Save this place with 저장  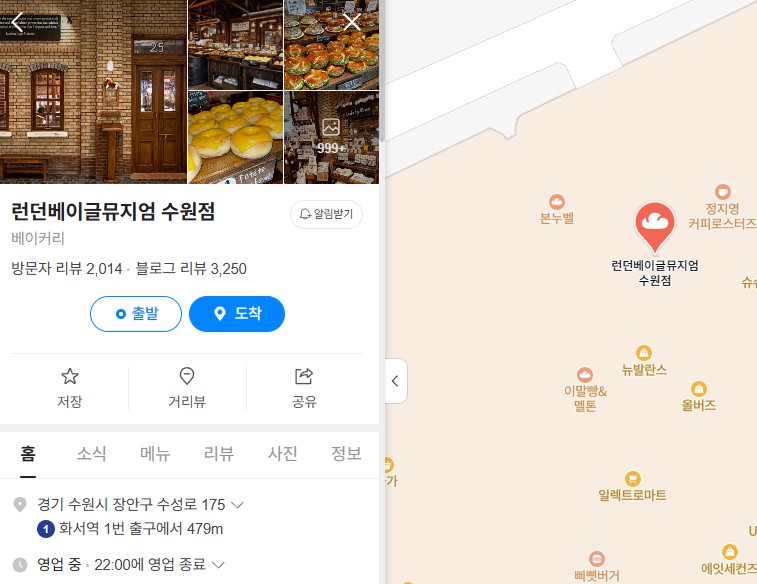pyautogui.click(x=70, y=388)
